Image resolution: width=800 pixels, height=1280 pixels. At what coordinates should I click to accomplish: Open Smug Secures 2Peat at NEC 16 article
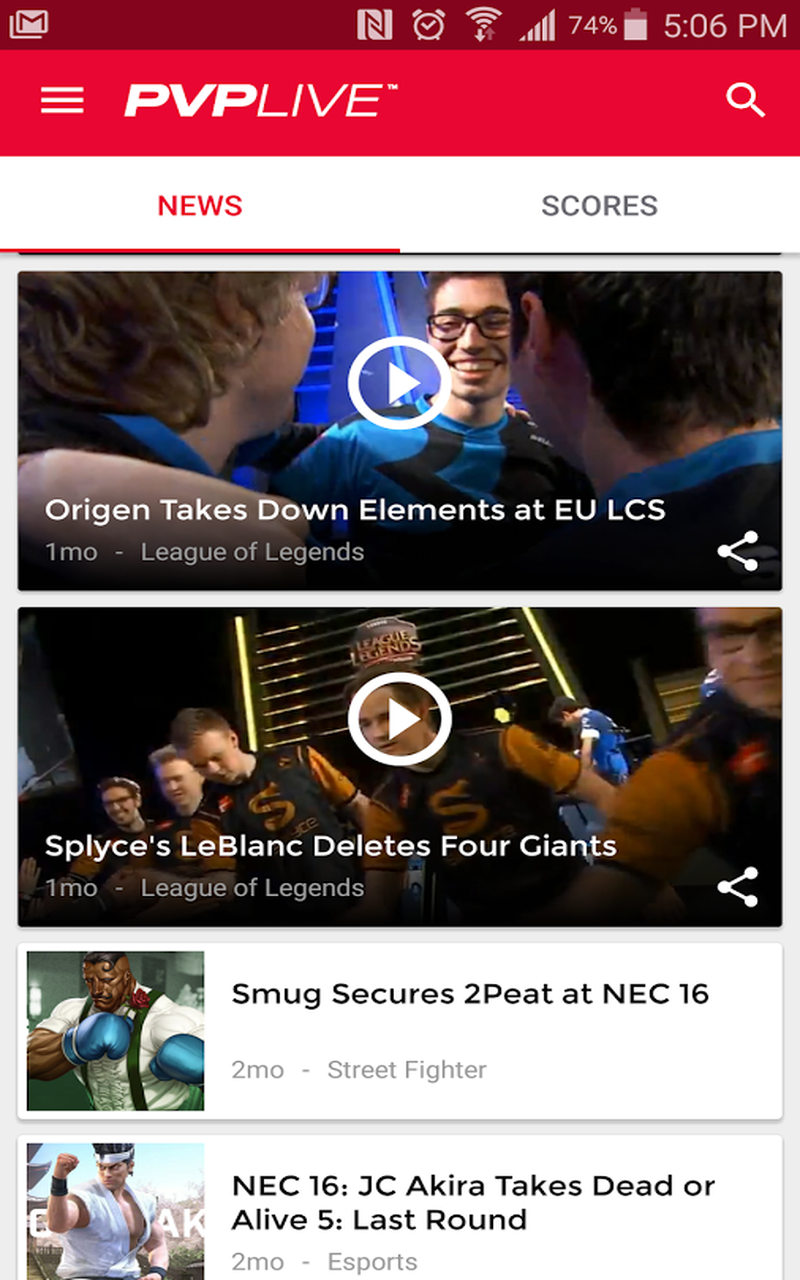click(x=470, y=994)
